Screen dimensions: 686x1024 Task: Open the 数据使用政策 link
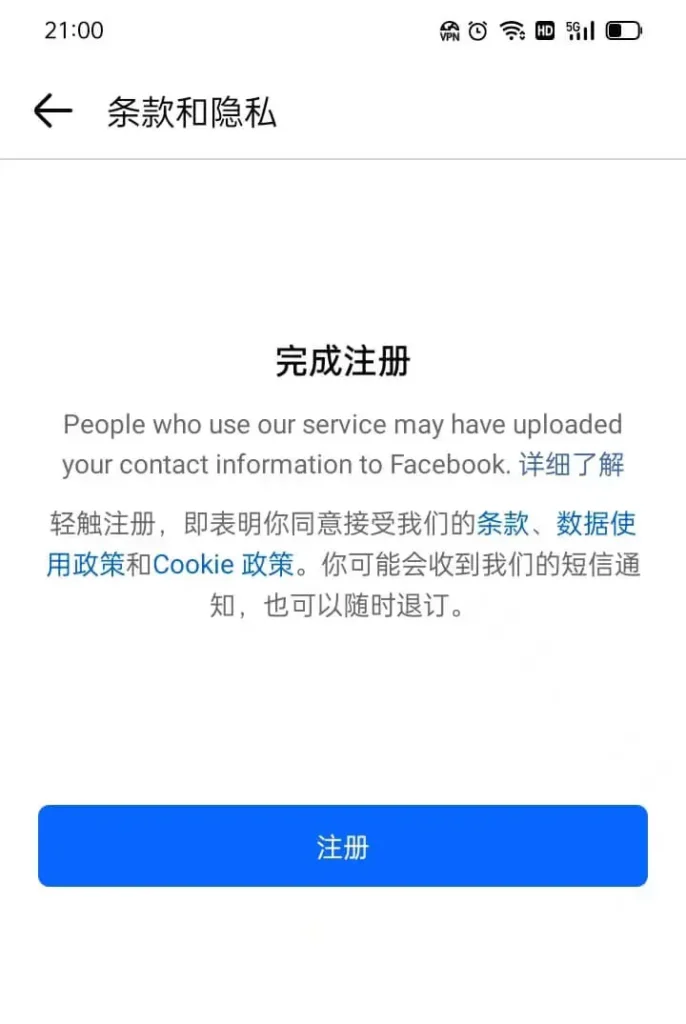pos(596,523)
